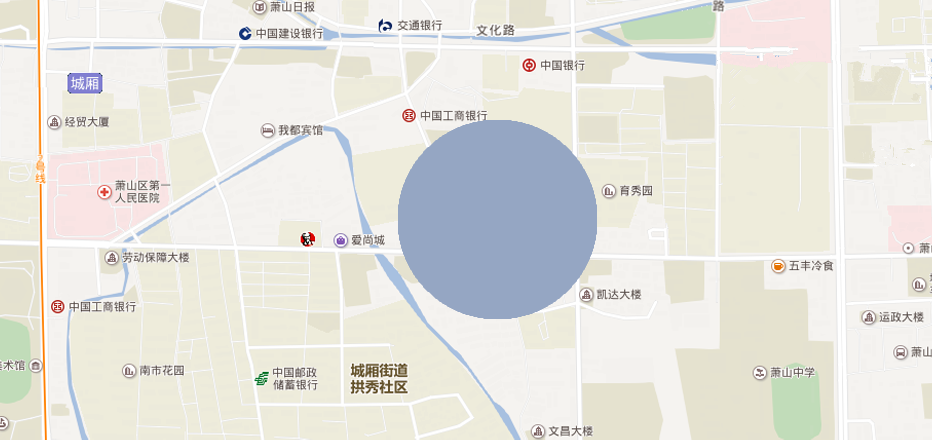Select the 城厢 district label
932x440 pixels.
[85, 84]
